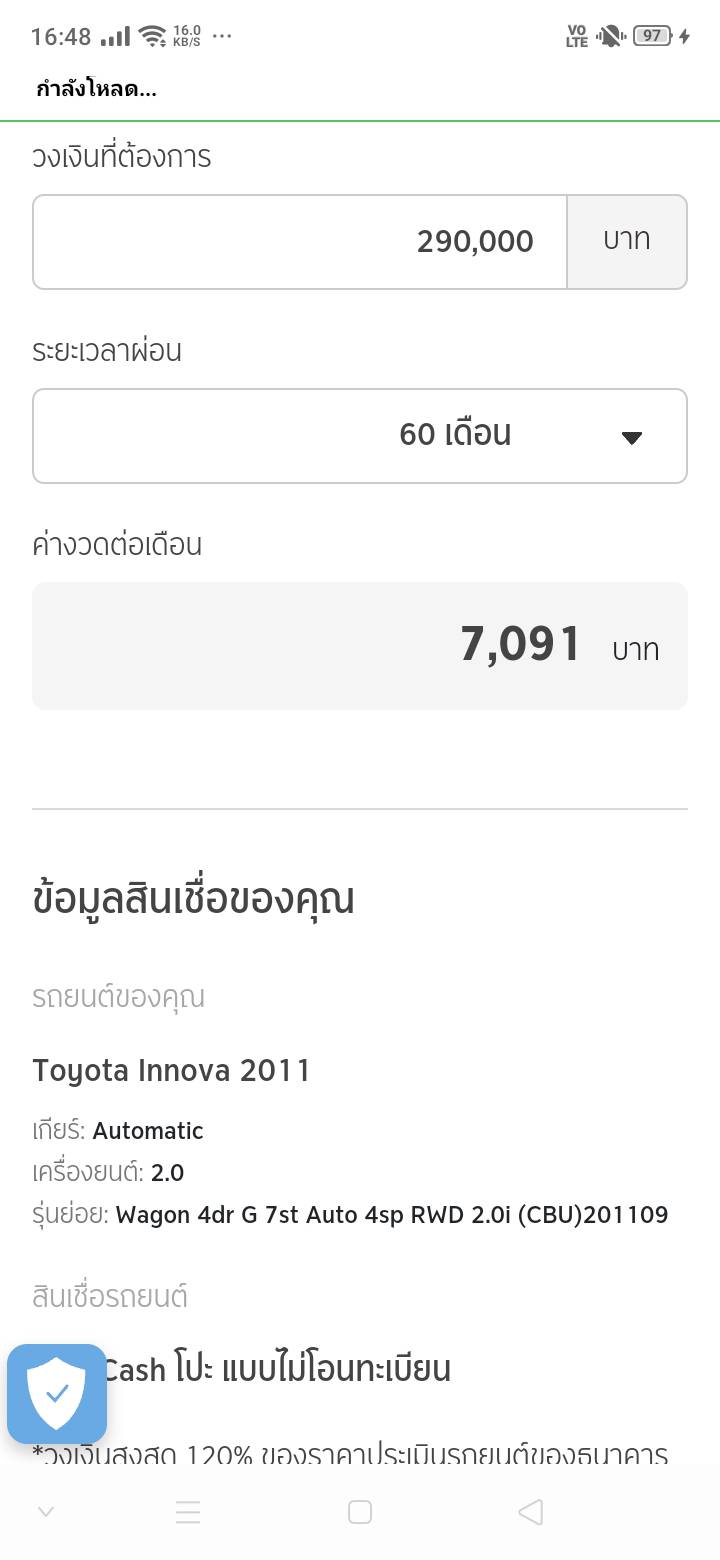Tap the blue shield security badge
This screenshot has width=720, height=1560.
(57, 1393)
